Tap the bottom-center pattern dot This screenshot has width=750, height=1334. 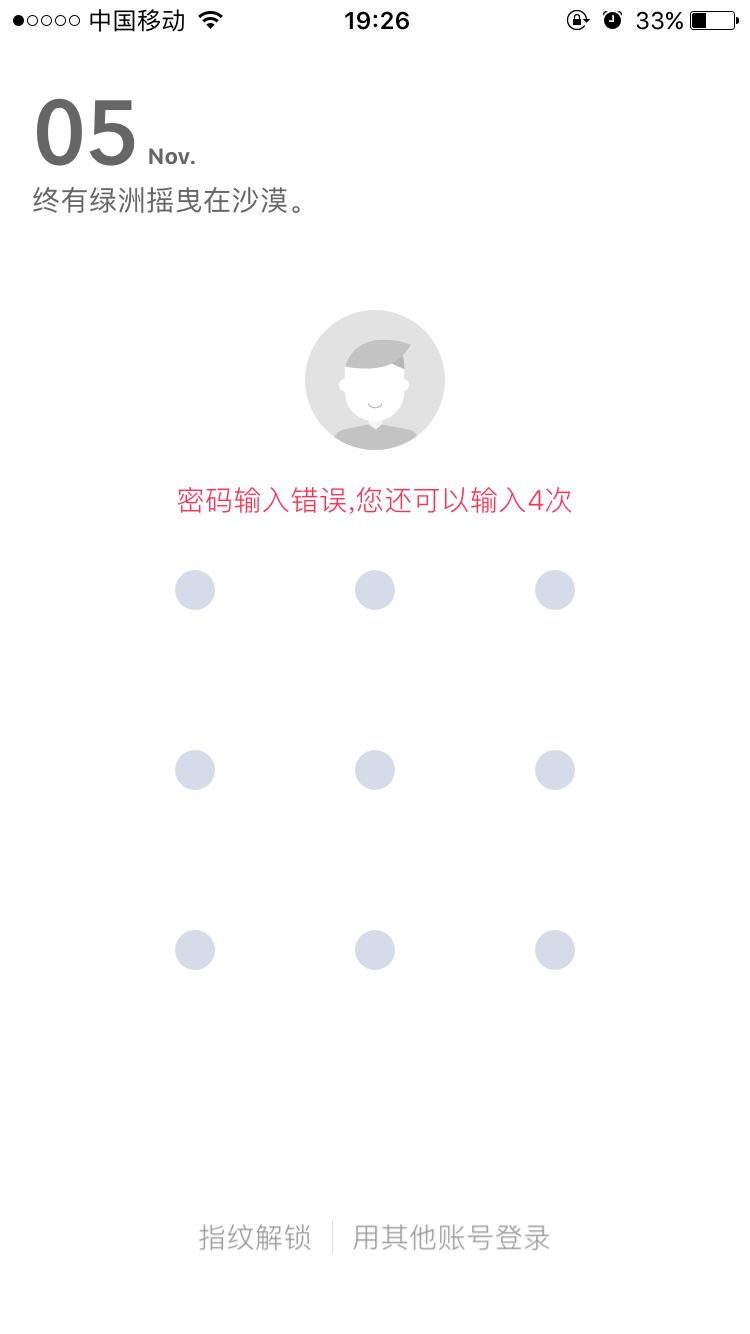click(375, 950)
